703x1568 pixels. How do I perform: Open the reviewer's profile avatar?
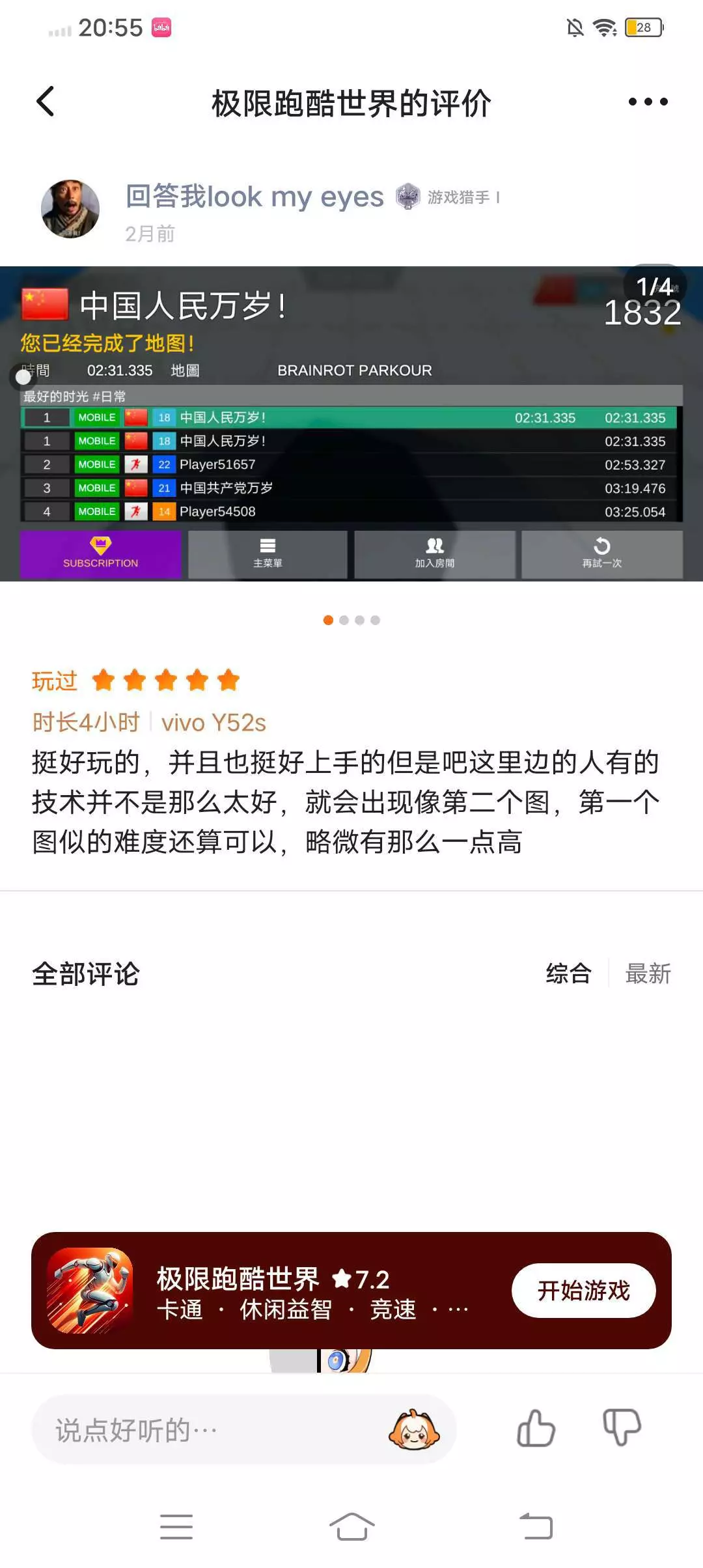(70, 209)
